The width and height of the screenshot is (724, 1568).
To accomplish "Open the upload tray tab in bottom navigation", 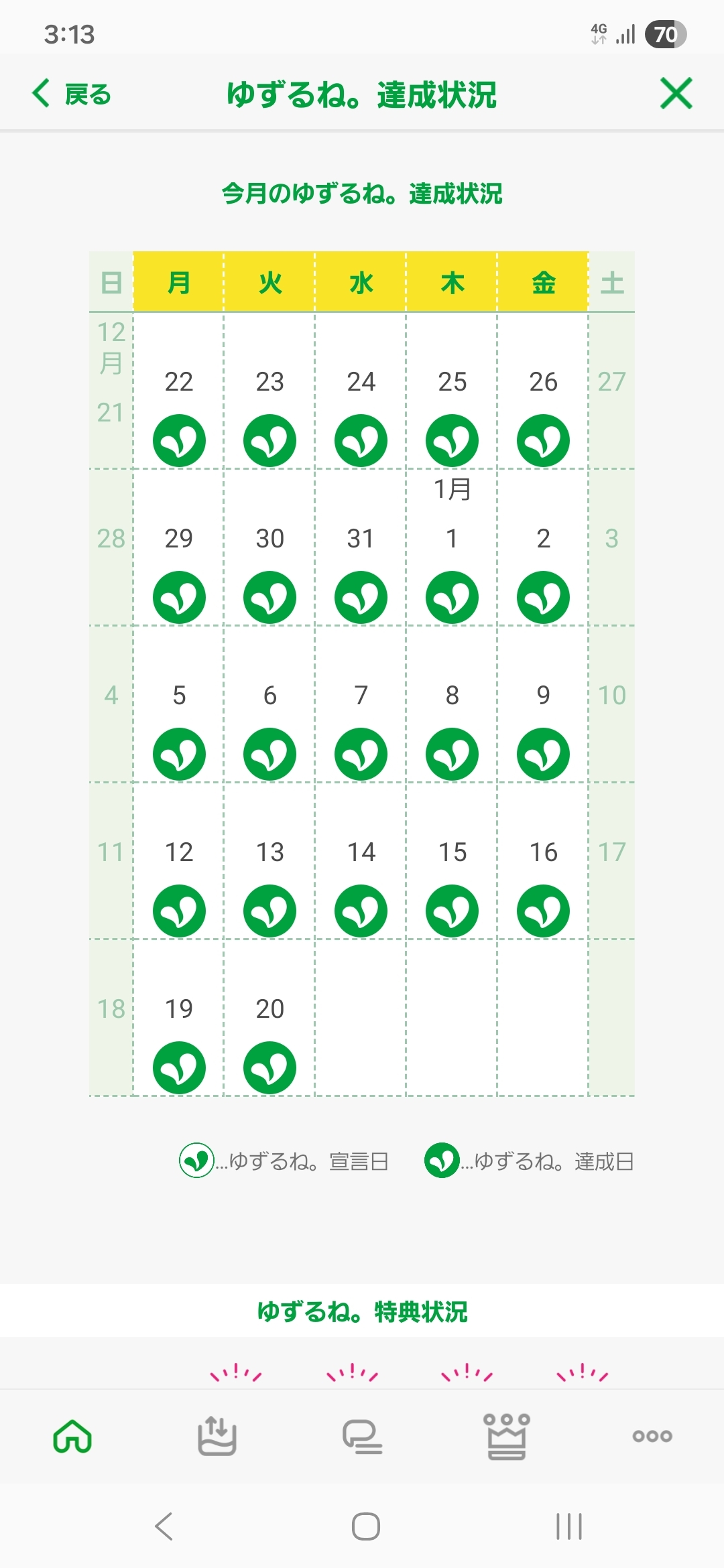I will click(x=217, y=1436).
